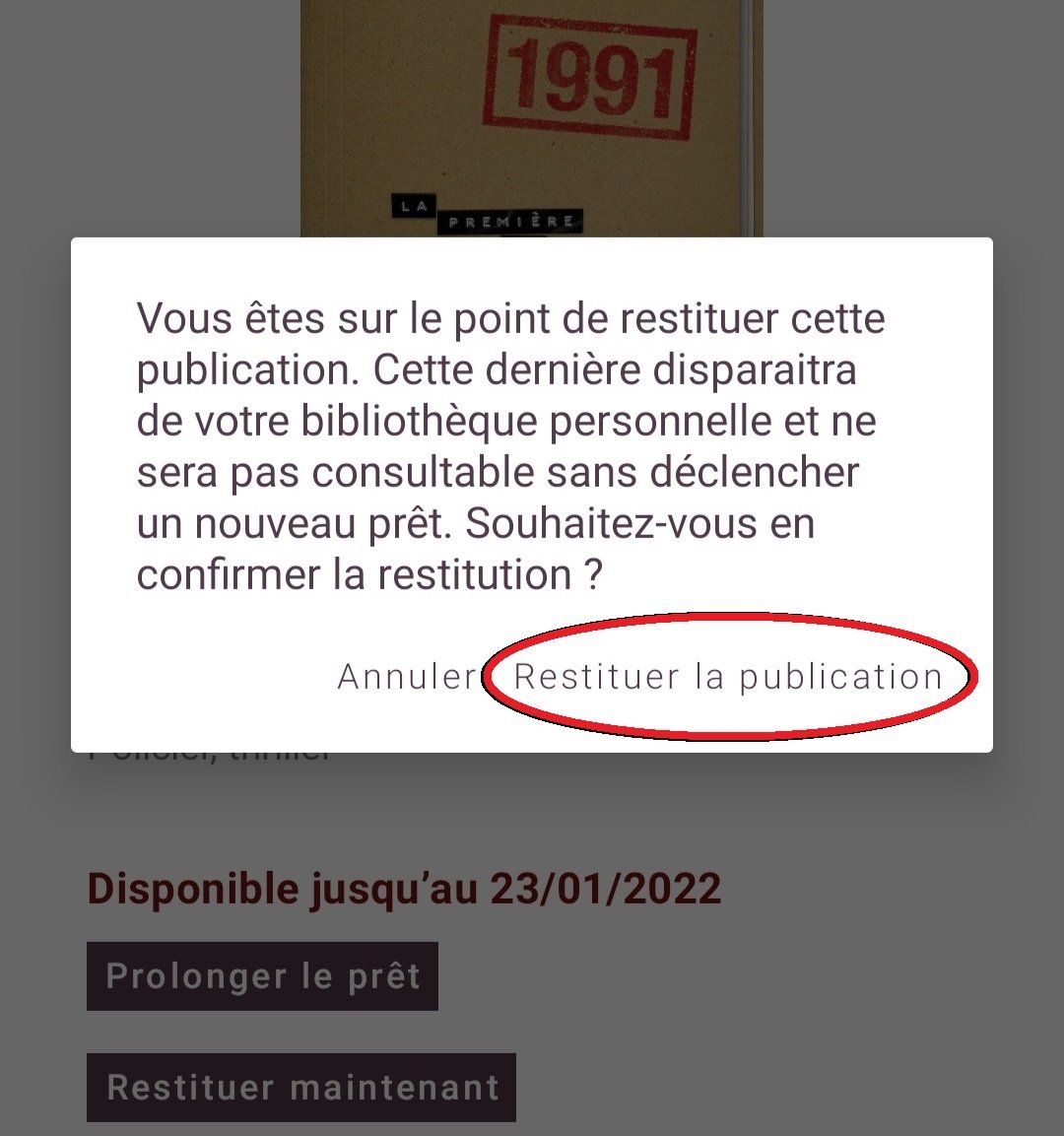Screen dimensions: 1064x1136
Task: Confirm with Restituer la publication
Action: tap(728, 677)
